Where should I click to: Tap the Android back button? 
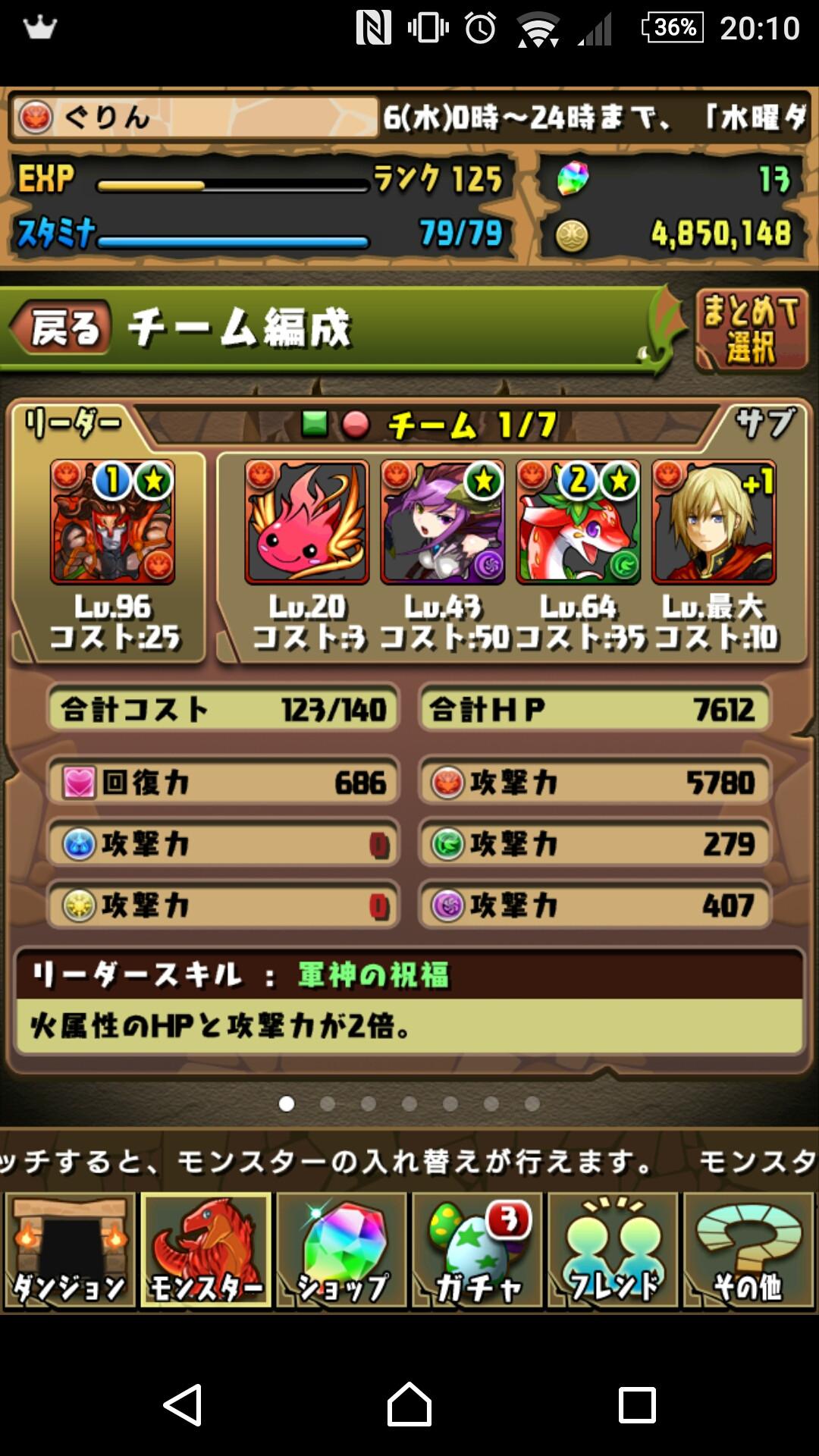pyautogui.click(x=183, y=1404)
